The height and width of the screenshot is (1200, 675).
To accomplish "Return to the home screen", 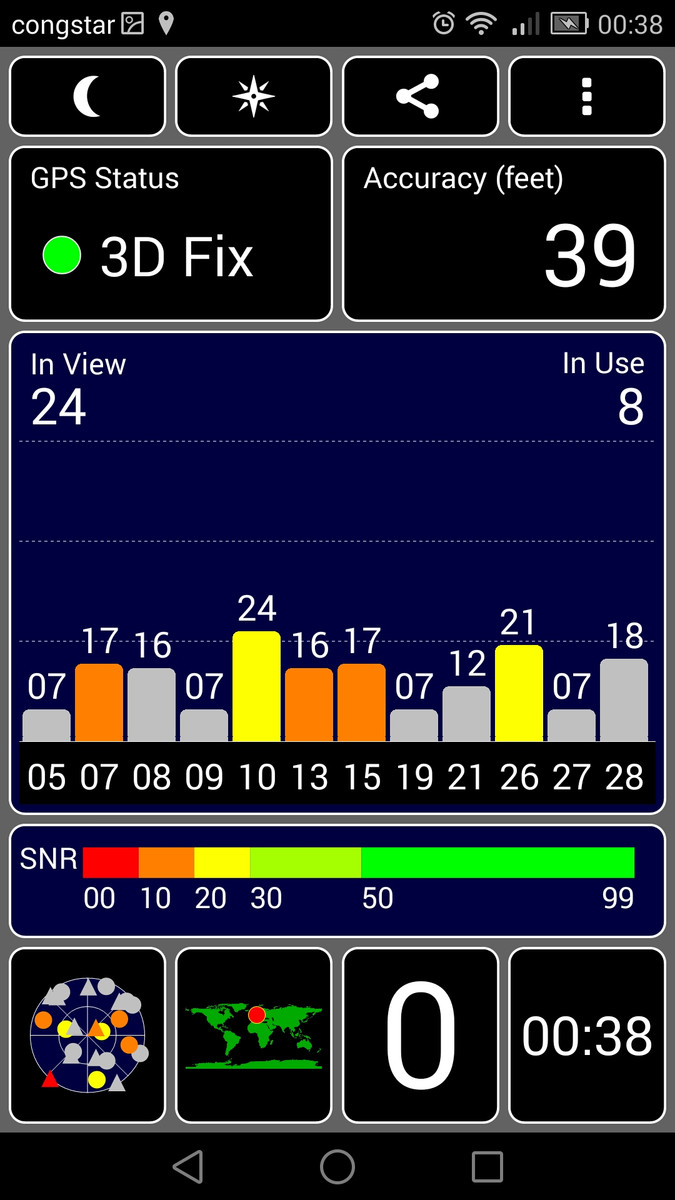I will coord(337,1166).
